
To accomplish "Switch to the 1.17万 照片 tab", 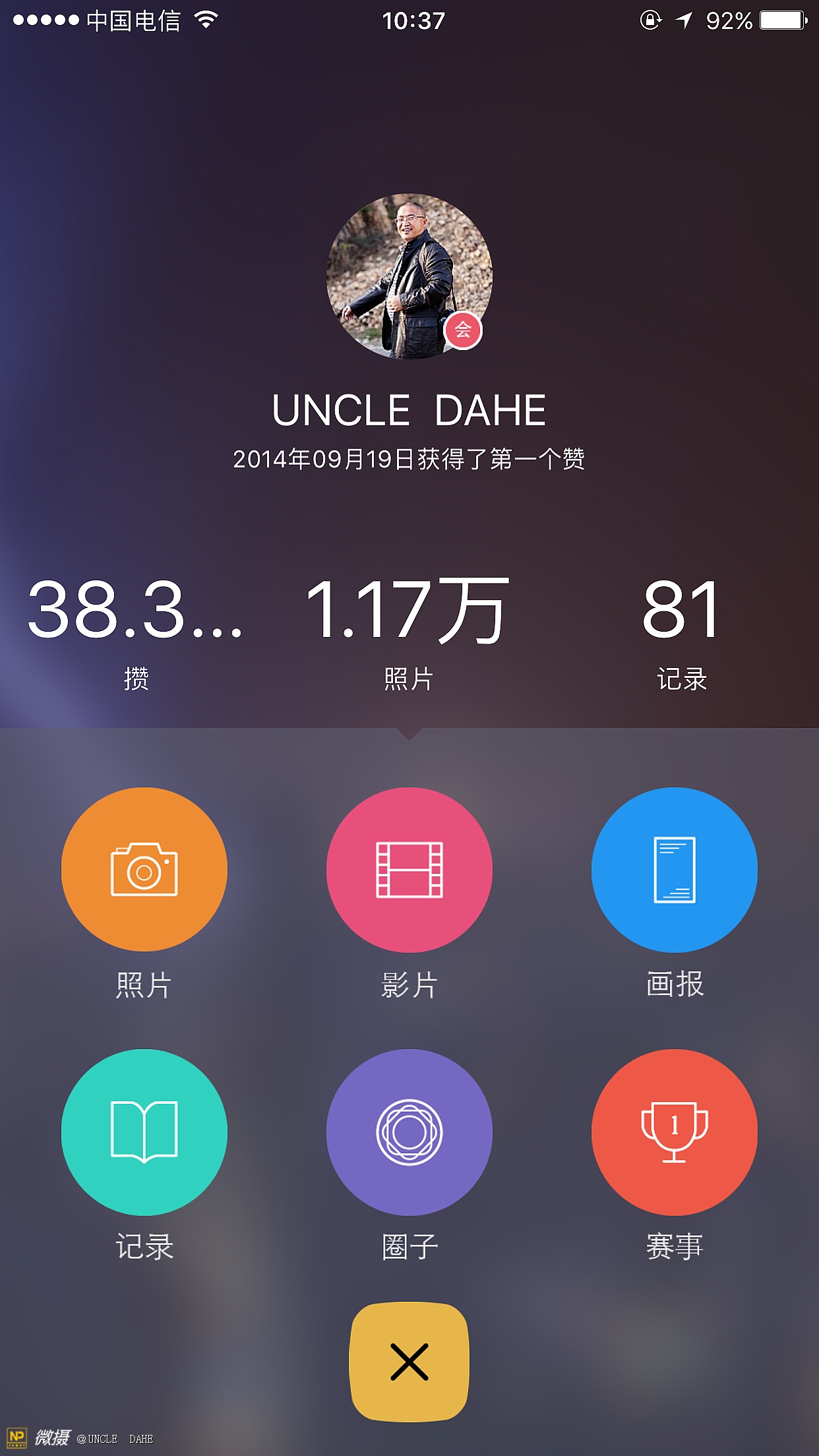I will pyautogui.click(x=408, y=630).
